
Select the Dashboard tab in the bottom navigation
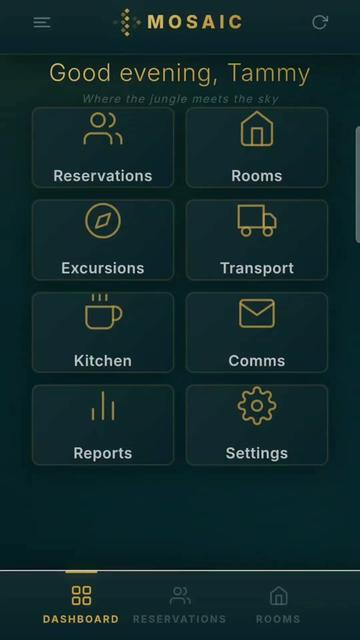pyautogui.click(x=81, y=604)
